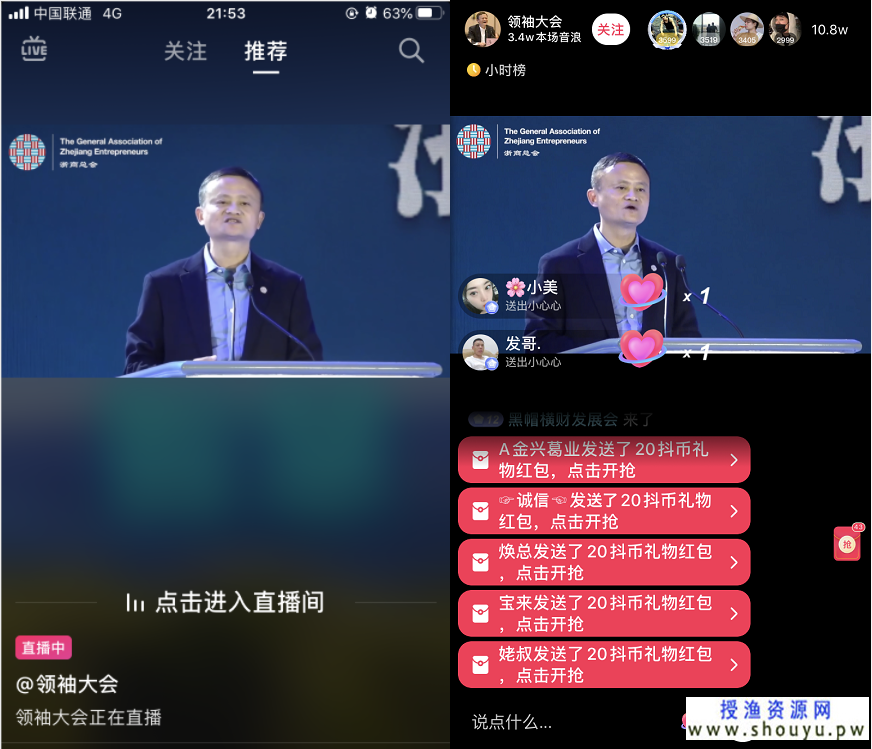This screenshot has width=872, height=749.
Task: Open the @领袖大会 profile name
Action: [67, 685]
